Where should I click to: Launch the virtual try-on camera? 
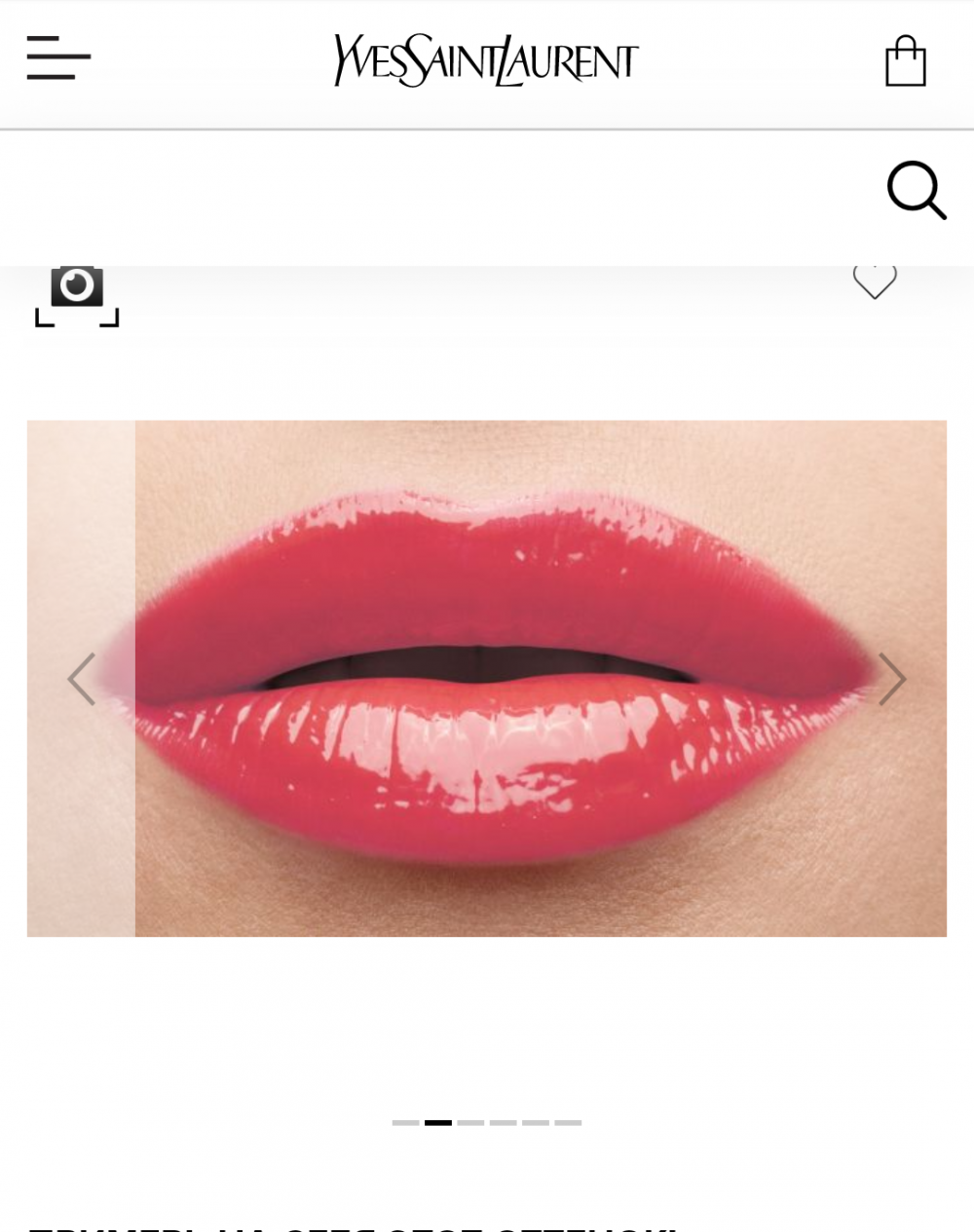point(77,295)
